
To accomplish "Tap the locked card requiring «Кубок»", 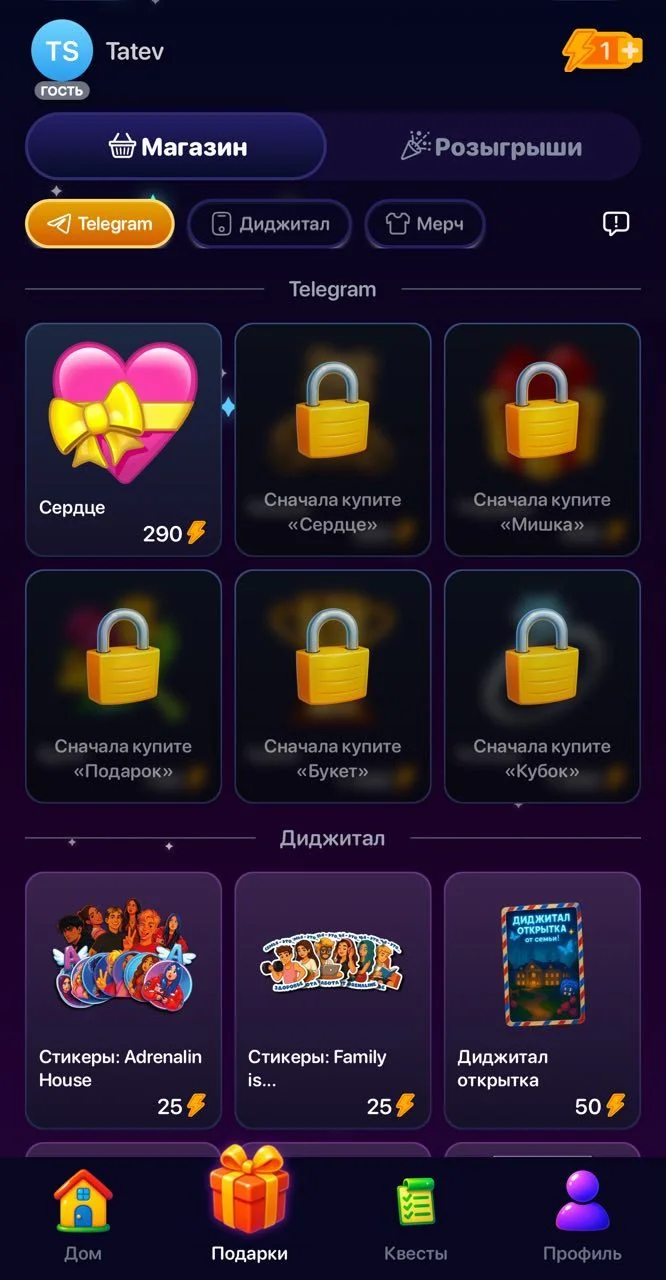I will coord(542,686).
